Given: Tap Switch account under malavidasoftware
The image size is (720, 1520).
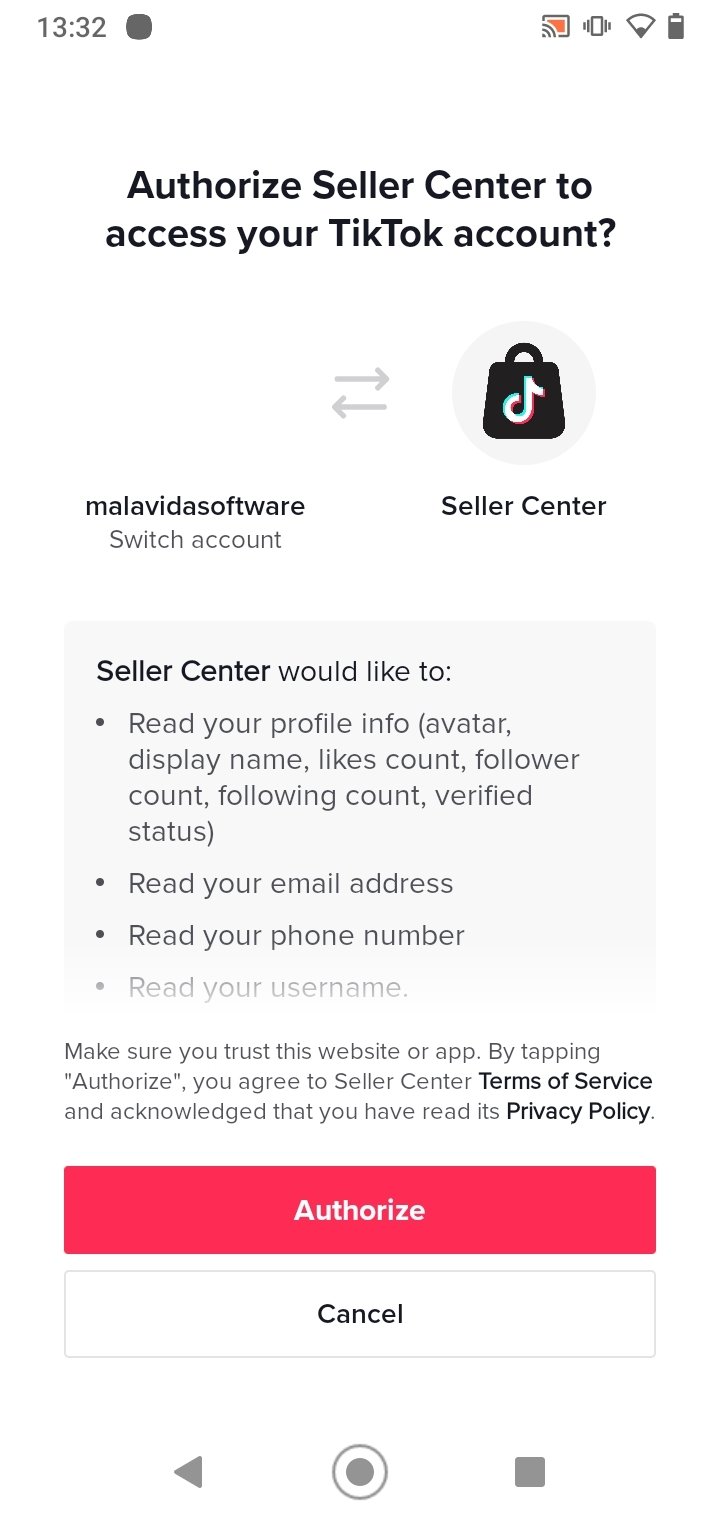Looking at the screenshot, I should pyautogui.click(x=195, y=540).
